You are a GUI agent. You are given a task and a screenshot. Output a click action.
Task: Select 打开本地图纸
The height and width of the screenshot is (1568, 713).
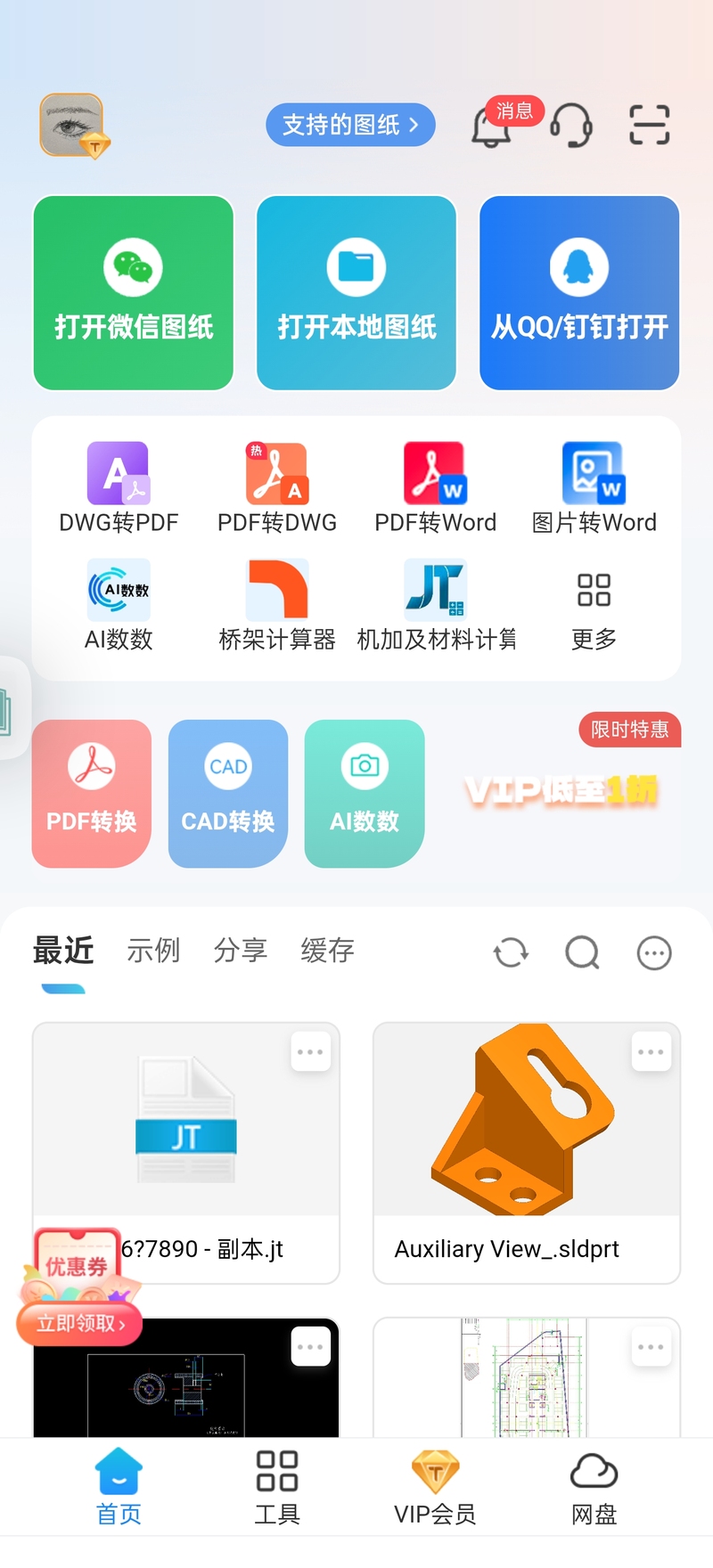click(356, 292)
